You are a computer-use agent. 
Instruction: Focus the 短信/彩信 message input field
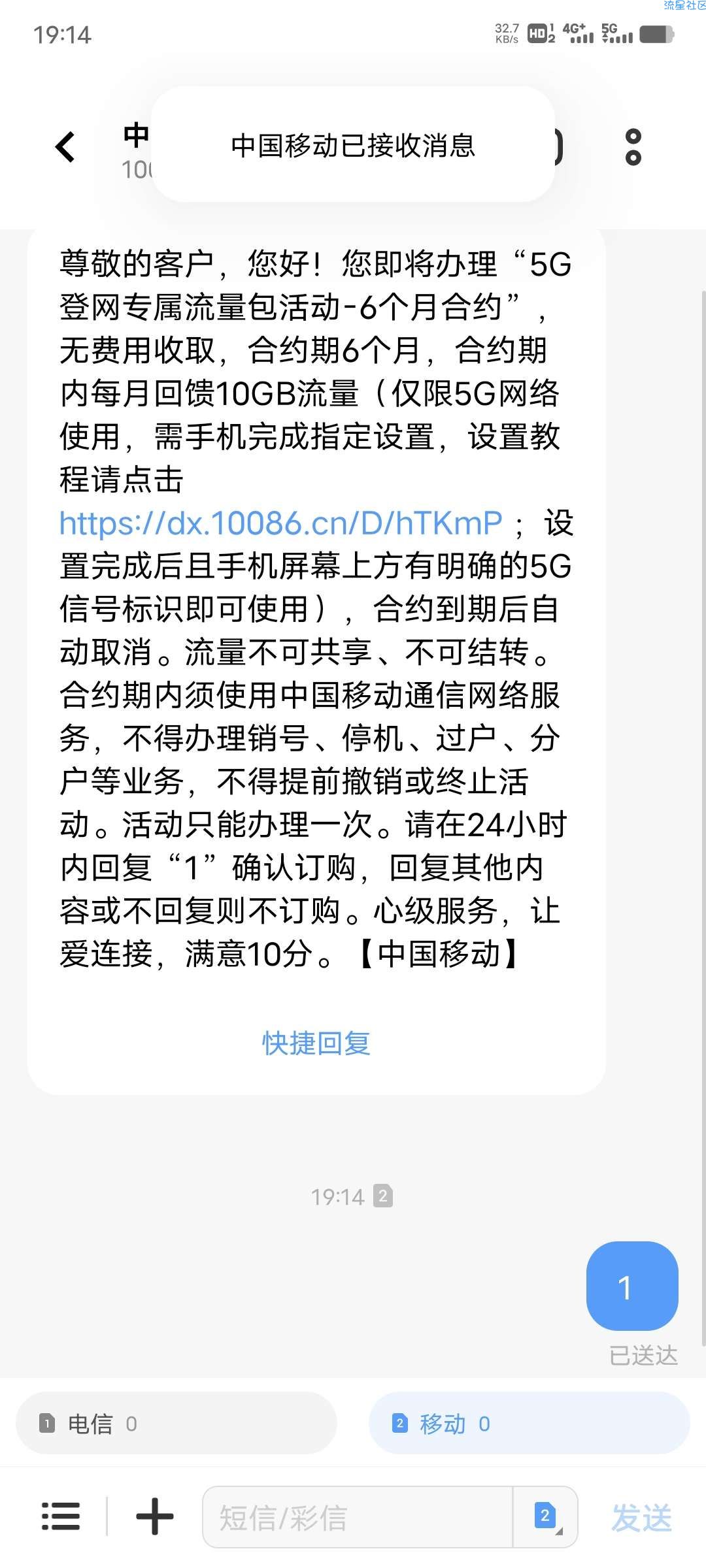(358, 1516)
